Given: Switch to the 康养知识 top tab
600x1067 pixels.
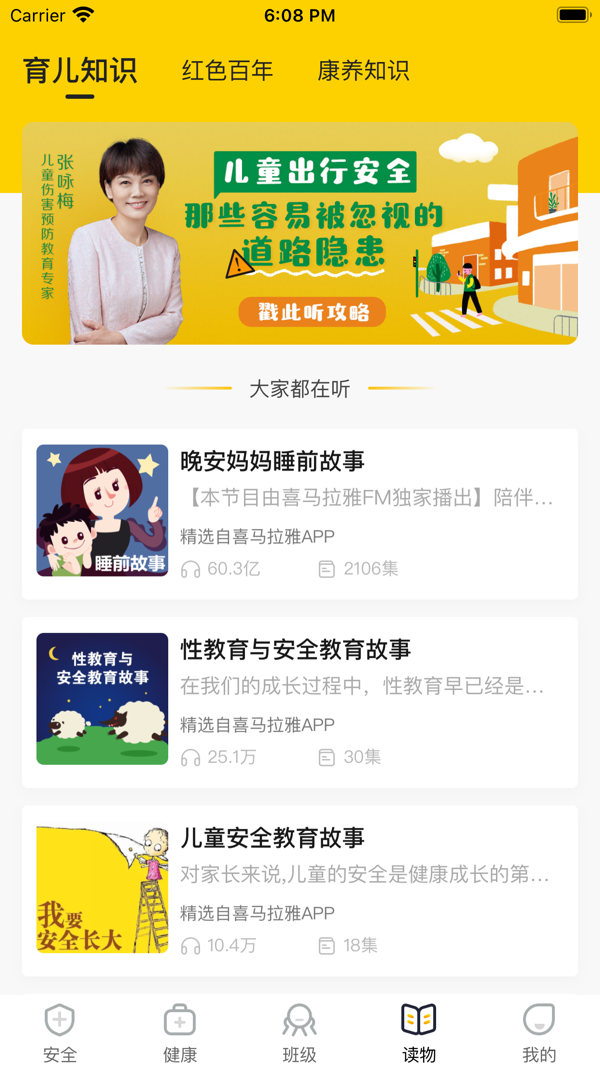Looking at the screenshot, I should click(363, 71).
